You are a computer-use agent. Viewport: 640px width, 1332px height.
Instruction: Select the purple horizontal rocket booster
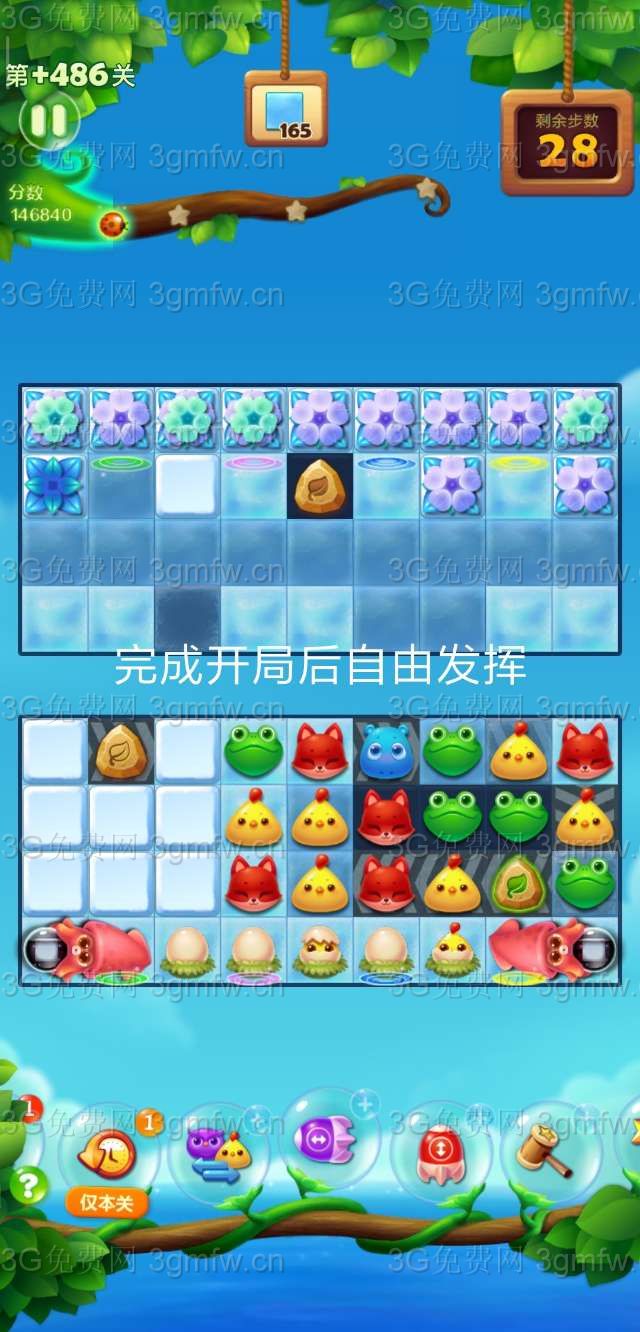(326, 1140)
